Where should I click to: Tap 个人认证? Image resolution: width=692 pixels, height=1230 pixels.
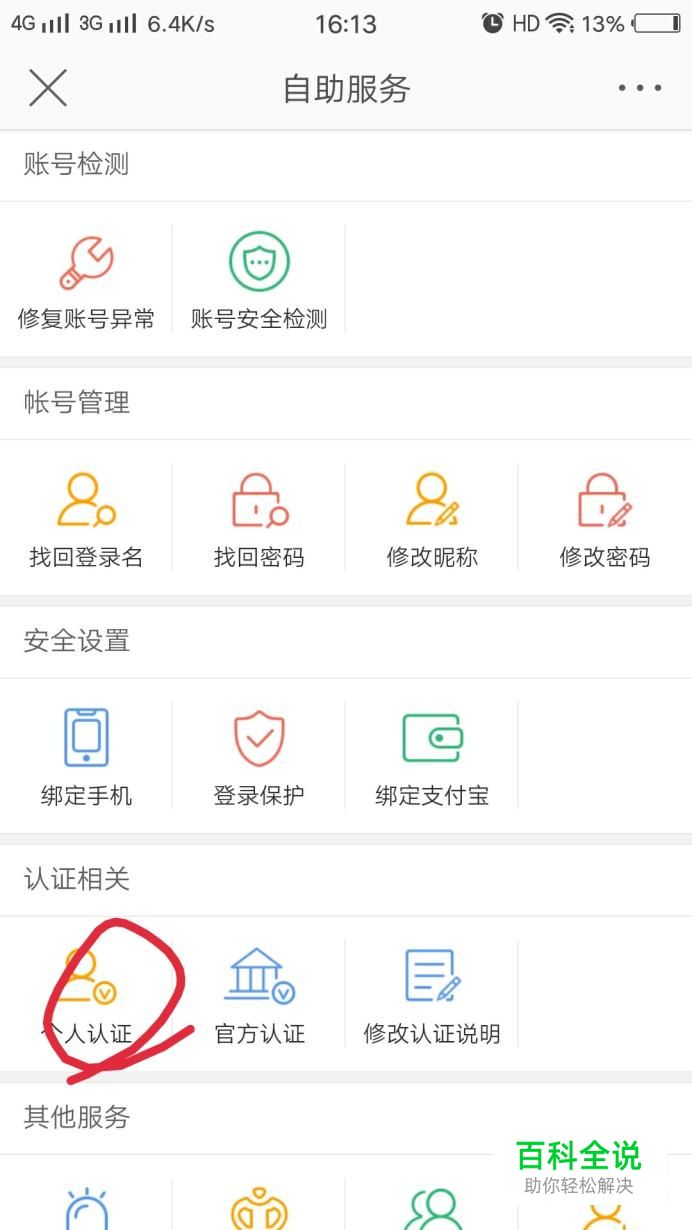point(86,994)
